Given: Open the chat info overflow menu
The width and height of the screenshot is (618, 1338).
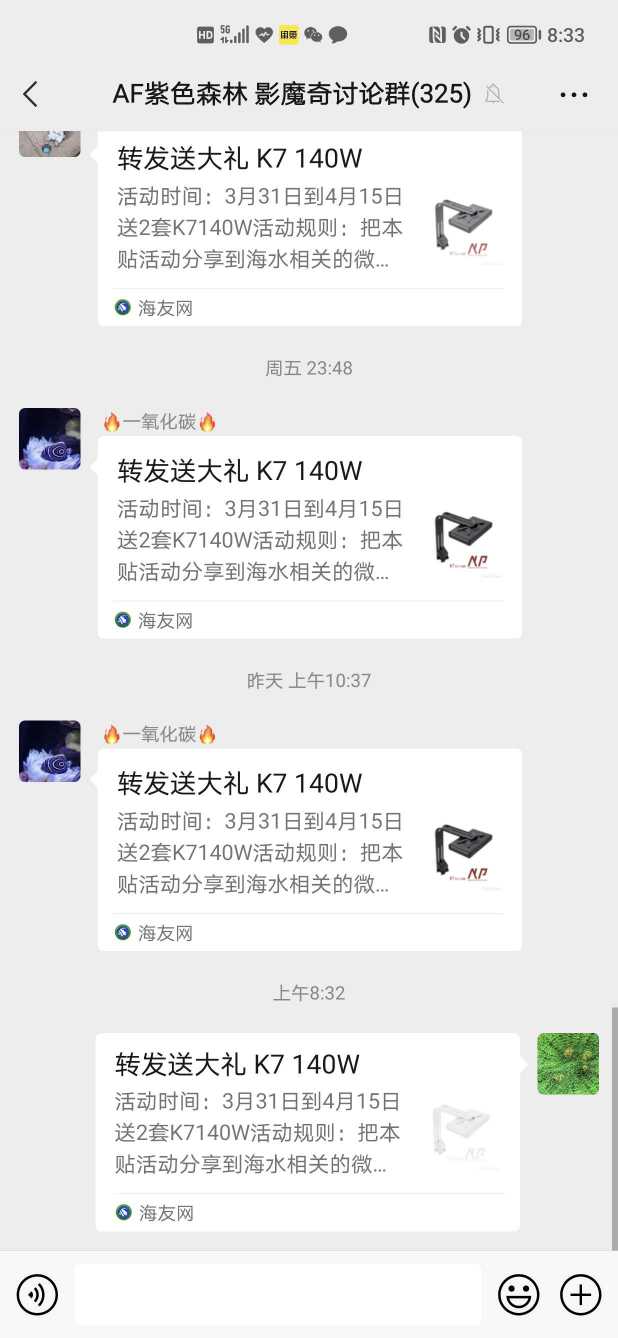Looking at the screenshot, I should [x=573, y=95].
